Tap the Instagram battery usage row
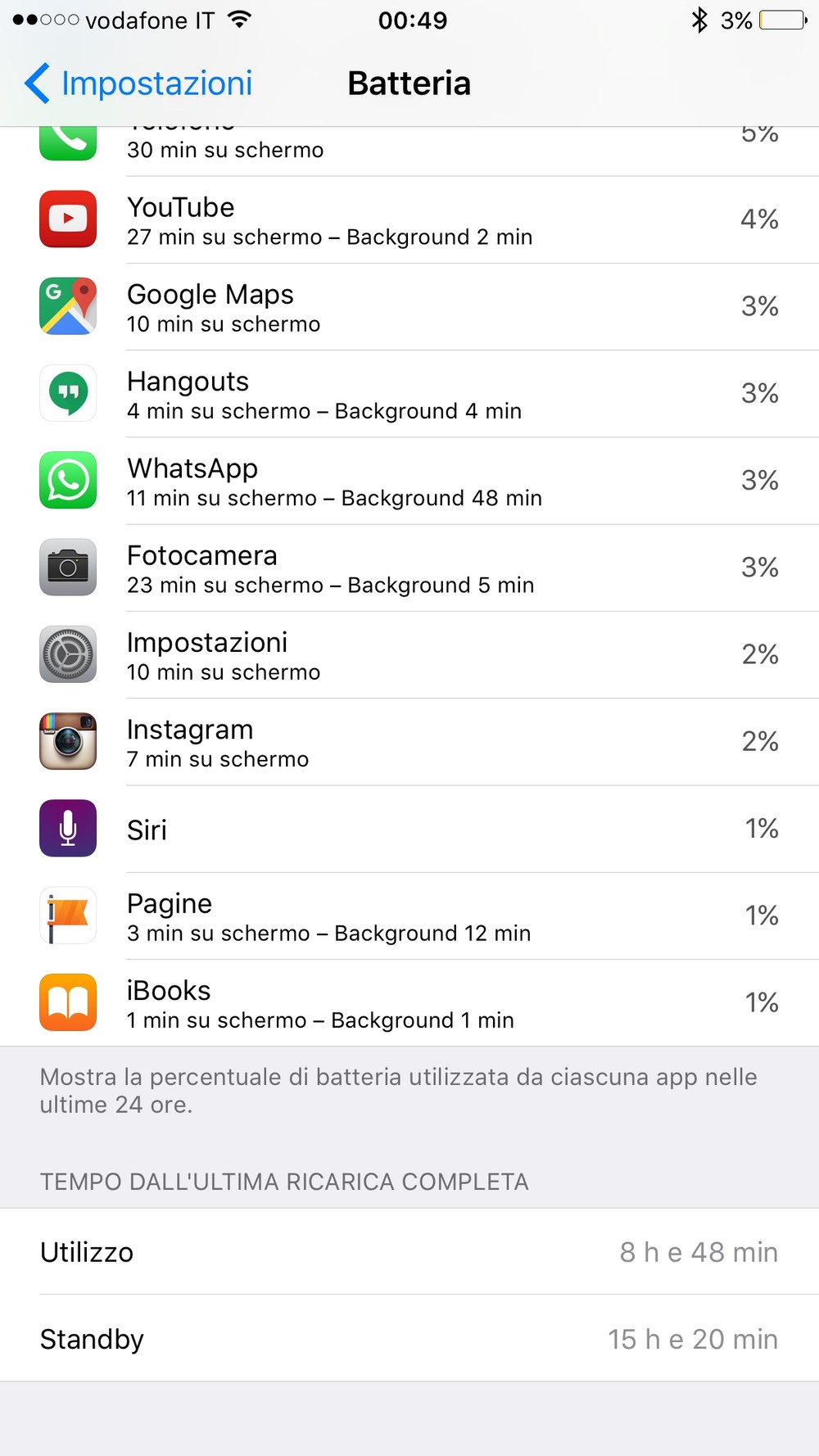Viewport: 819px width, 1456px height. (409, 742)
